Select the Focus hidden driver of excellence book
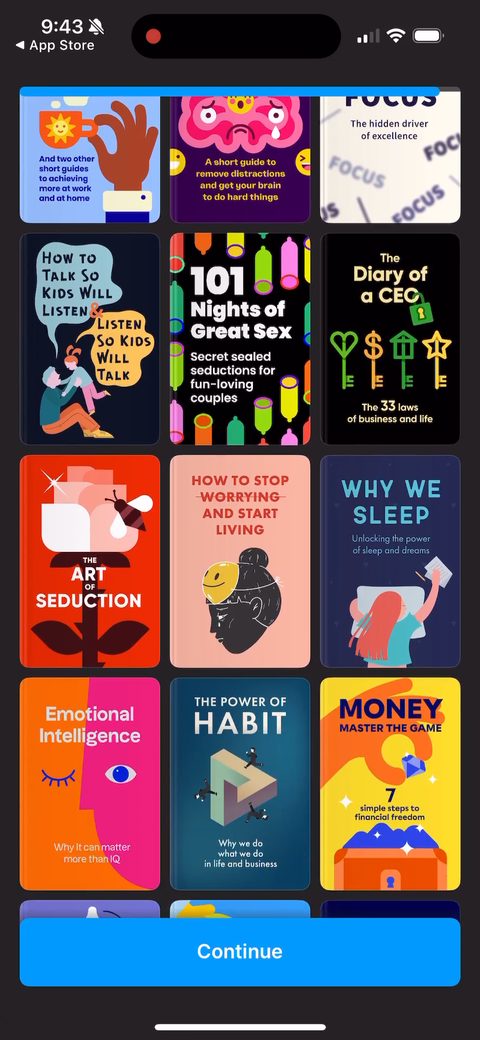This screenshot has height=1040, width=480. [390, 159]
